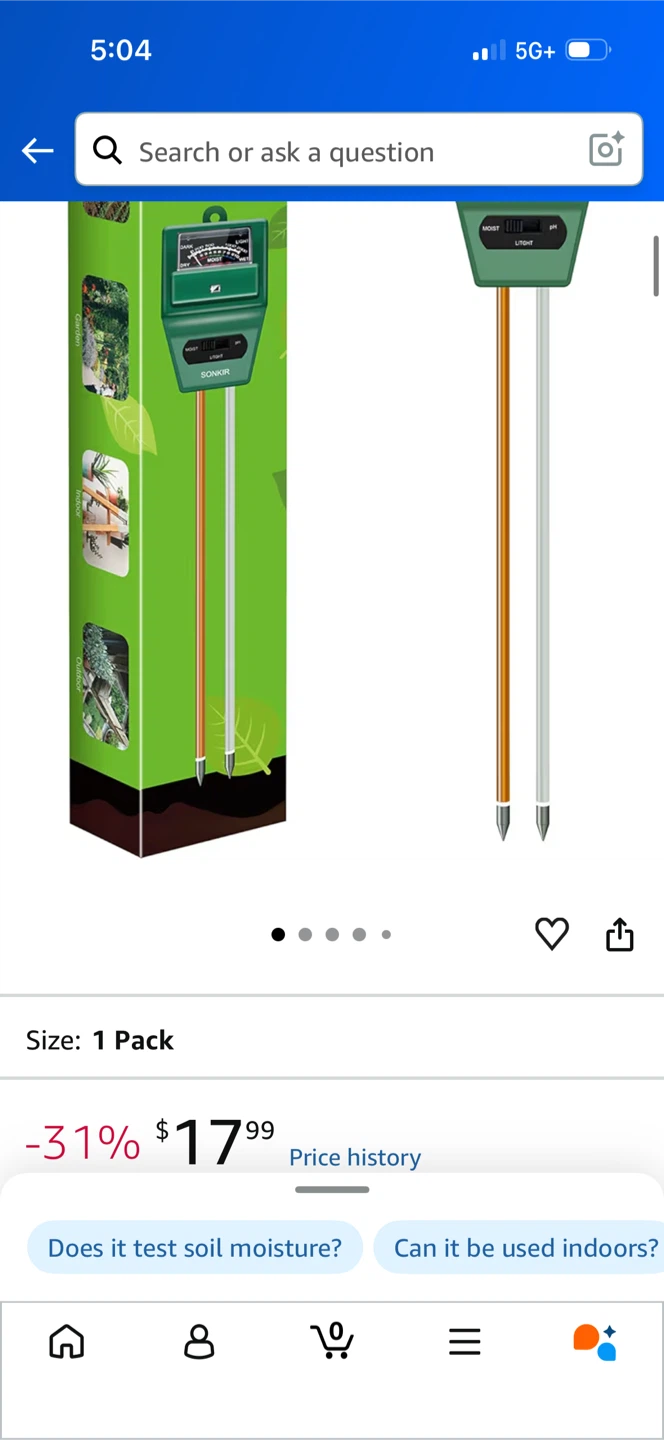Open the hamburger menu tab
This screenshot has width=664, height=1440.
coord(464,1341)
